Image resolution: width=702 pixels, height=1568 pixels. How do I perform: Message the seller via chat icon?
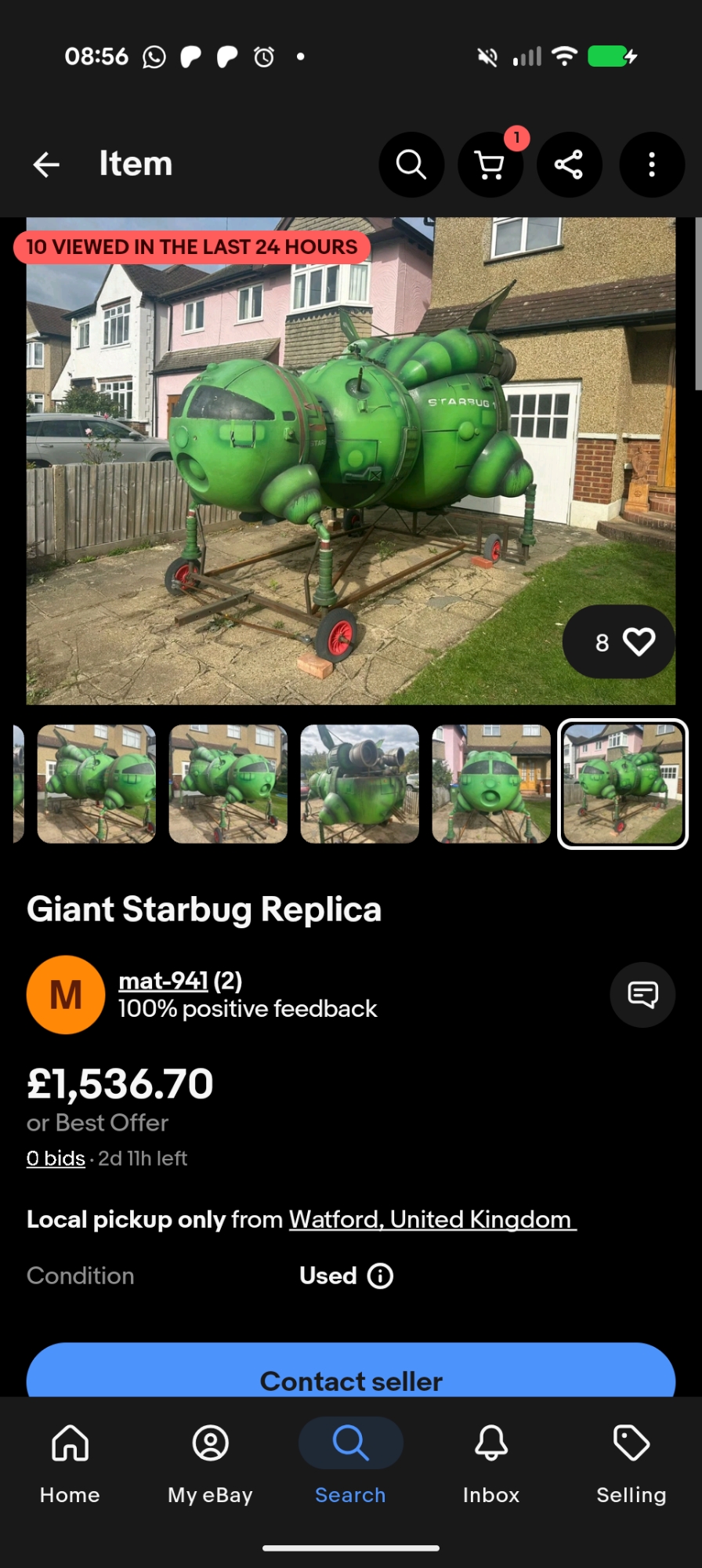pos(642,995)
